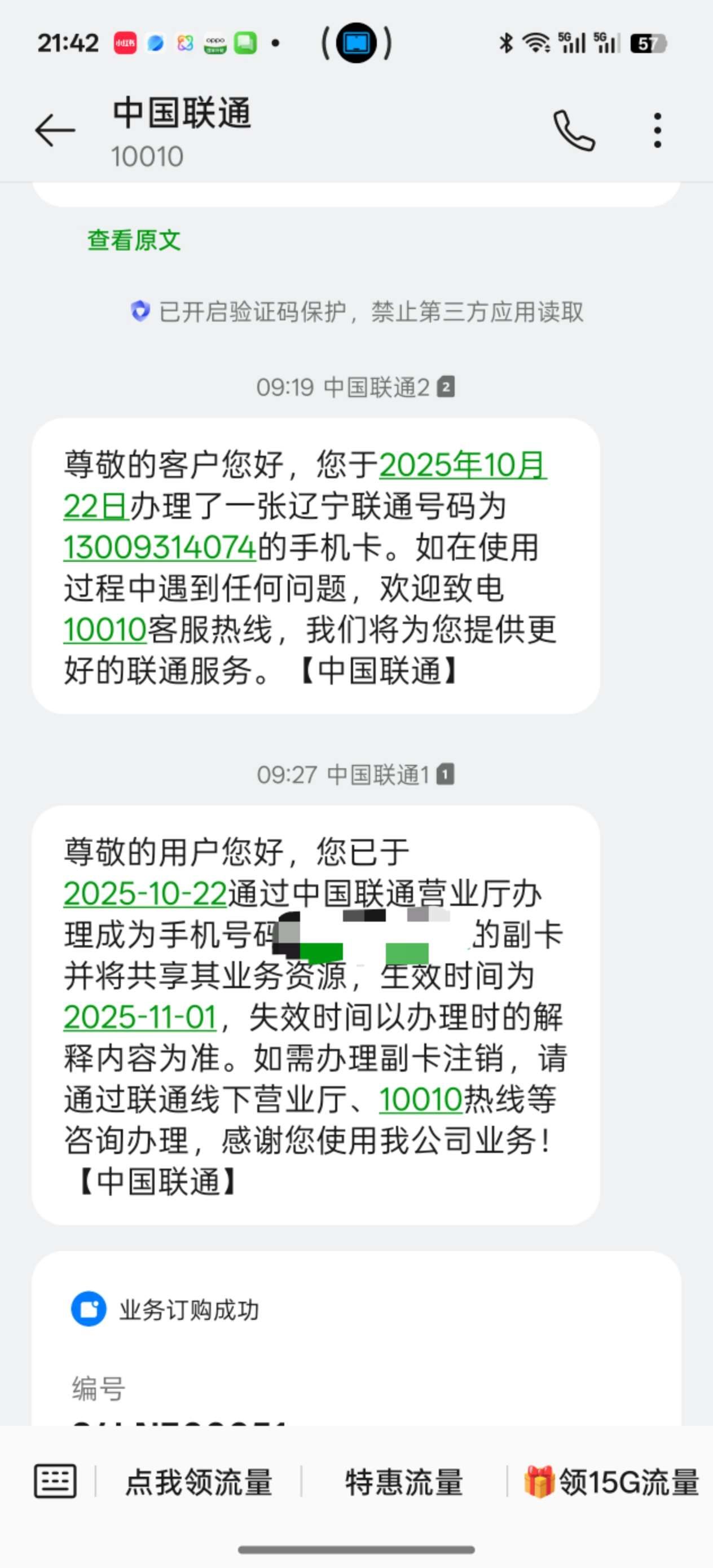Open the 特惠流量 menu
This screenshot has height=1568, width=713.
pyautogui.click(x=404, y=1482)
